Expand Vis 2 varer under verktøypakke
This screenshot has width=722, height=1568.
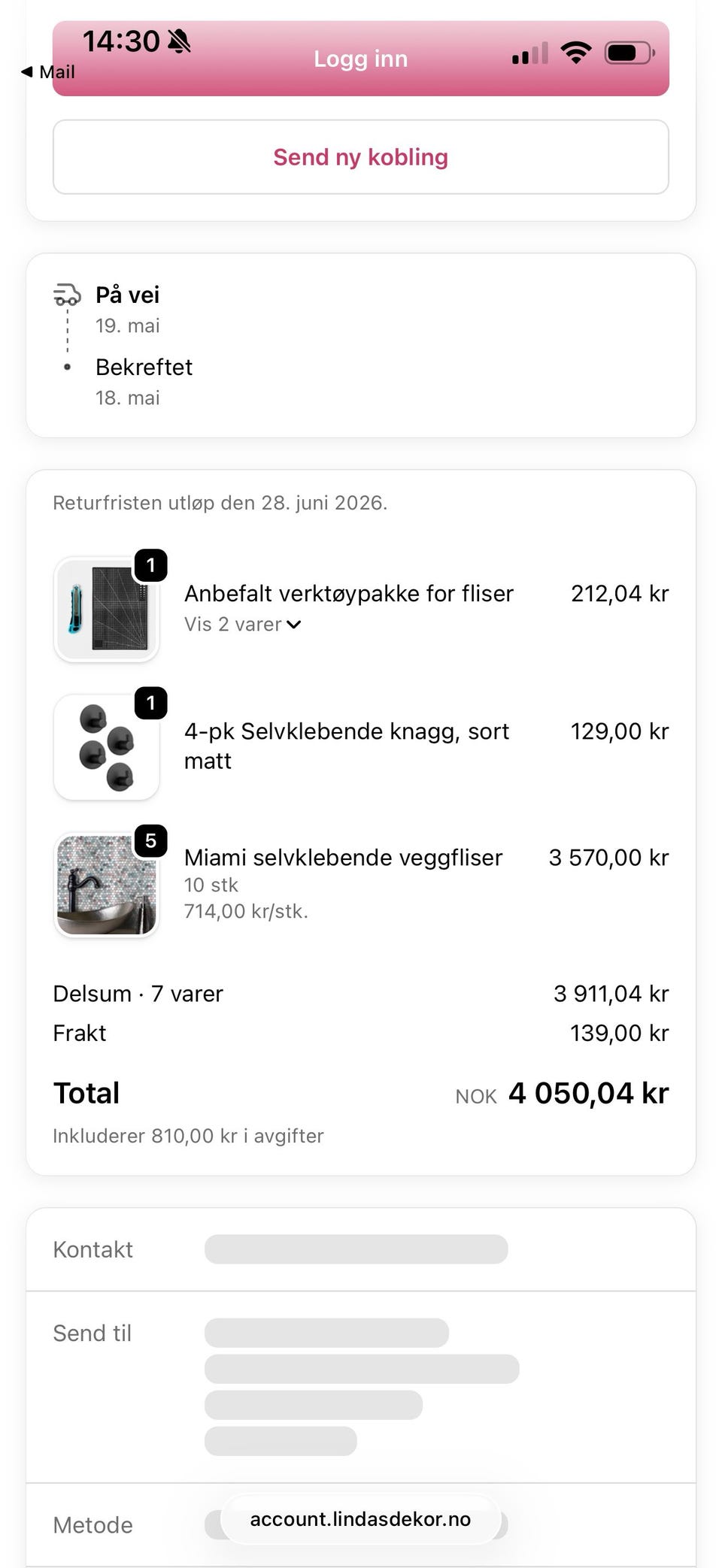pyautogui.click(x=243, y=625)
